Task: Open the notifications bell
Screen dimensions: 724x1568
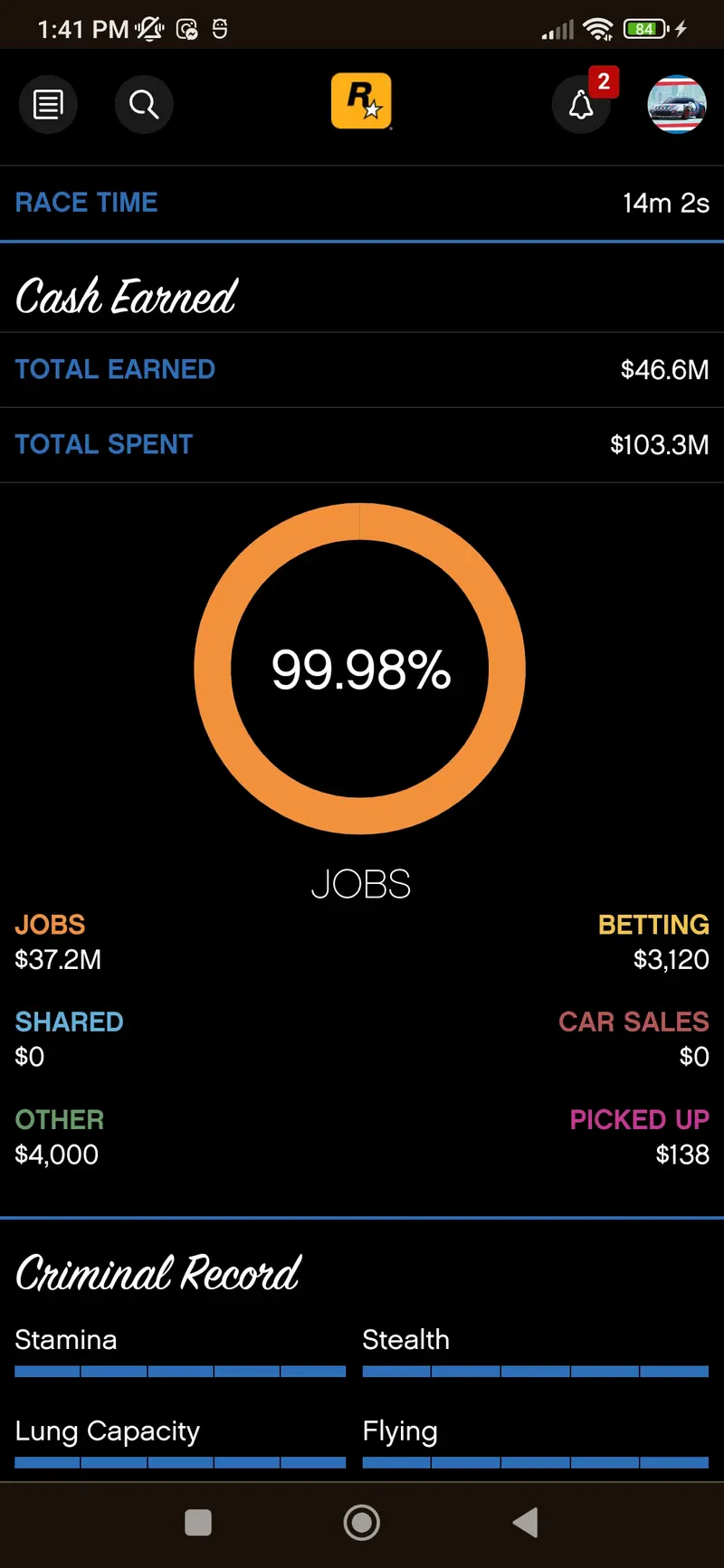Action: (x=581, y=105)
